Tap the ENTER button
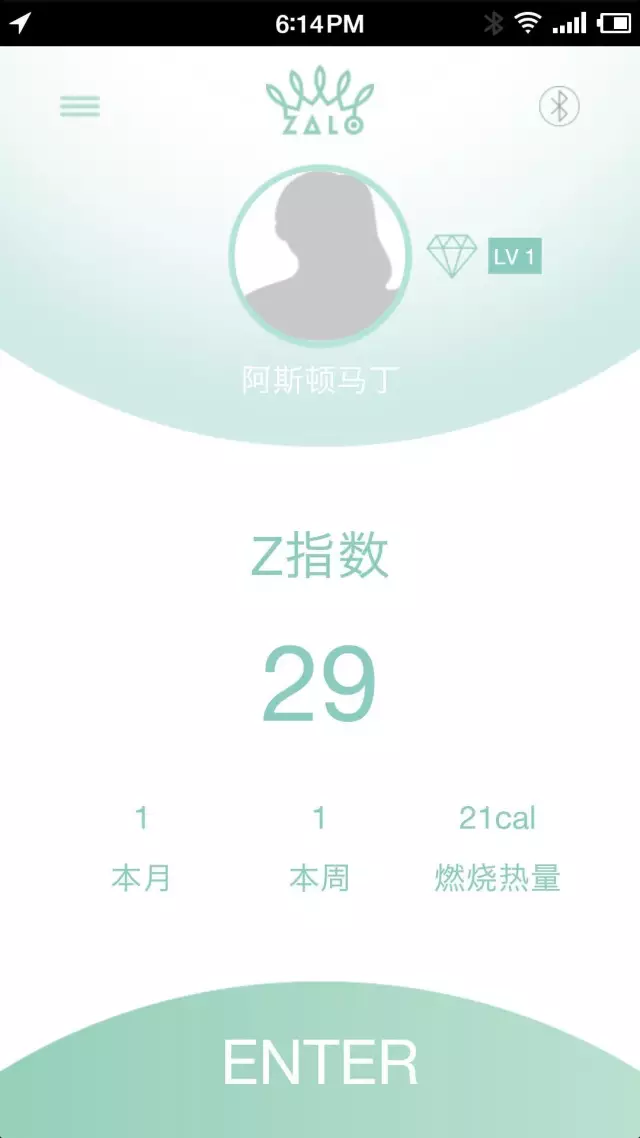640x1138 pixels. [320, 1062]
